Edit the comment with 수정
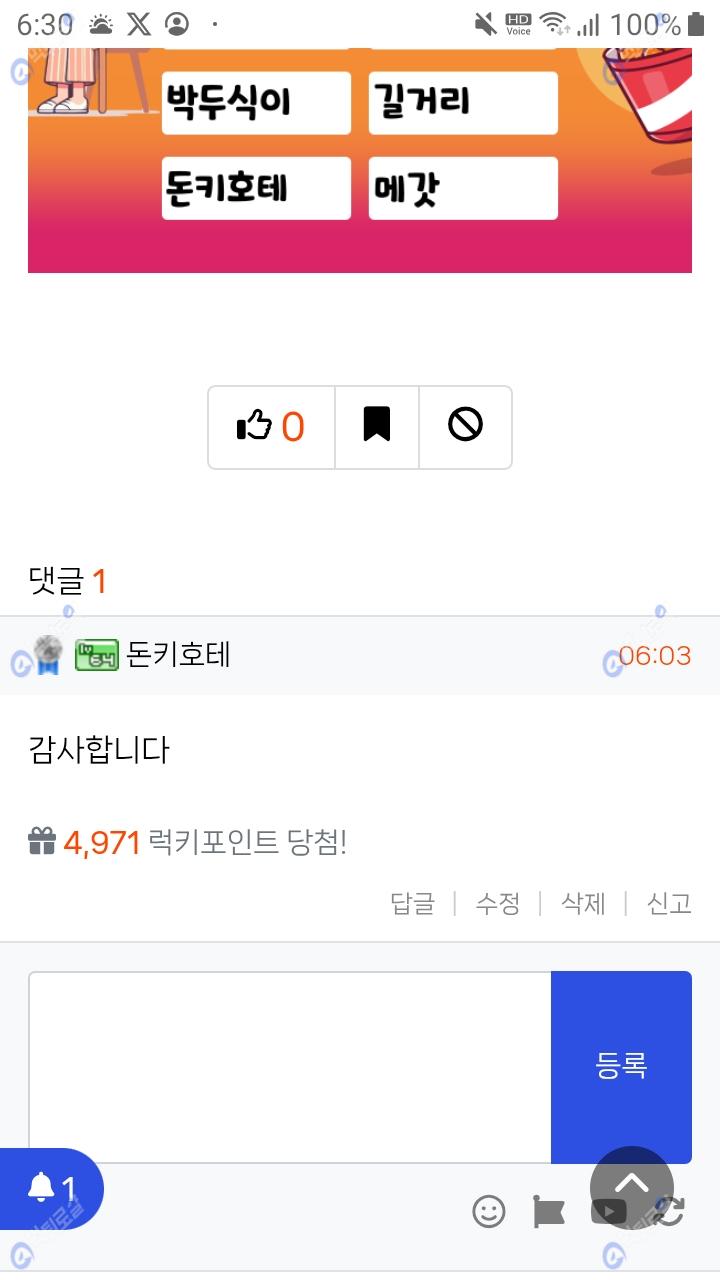Image resolution: width=720 pixels, height=1280 pixels. [497, 904]
